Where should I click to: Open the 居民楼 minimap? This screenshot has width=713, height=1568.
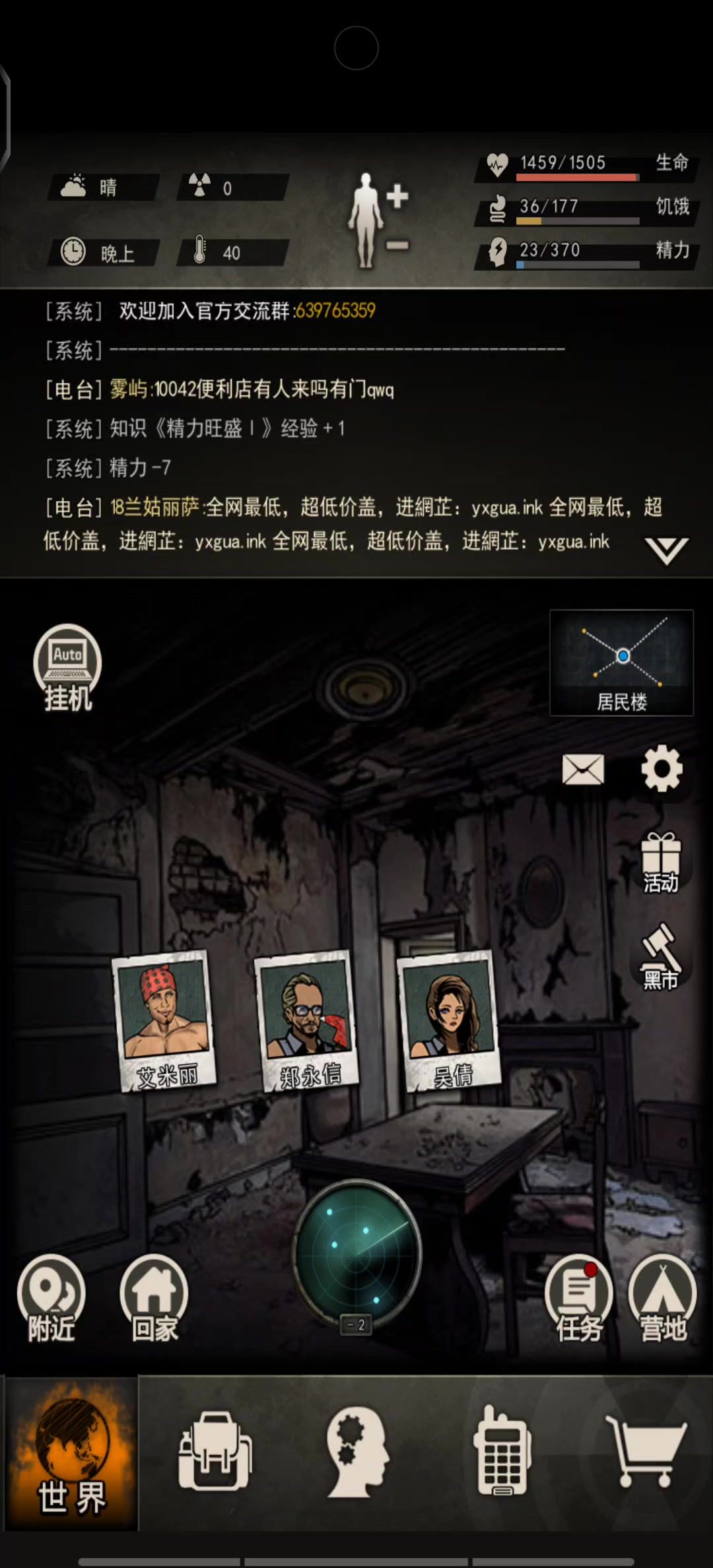coord(621,663)
